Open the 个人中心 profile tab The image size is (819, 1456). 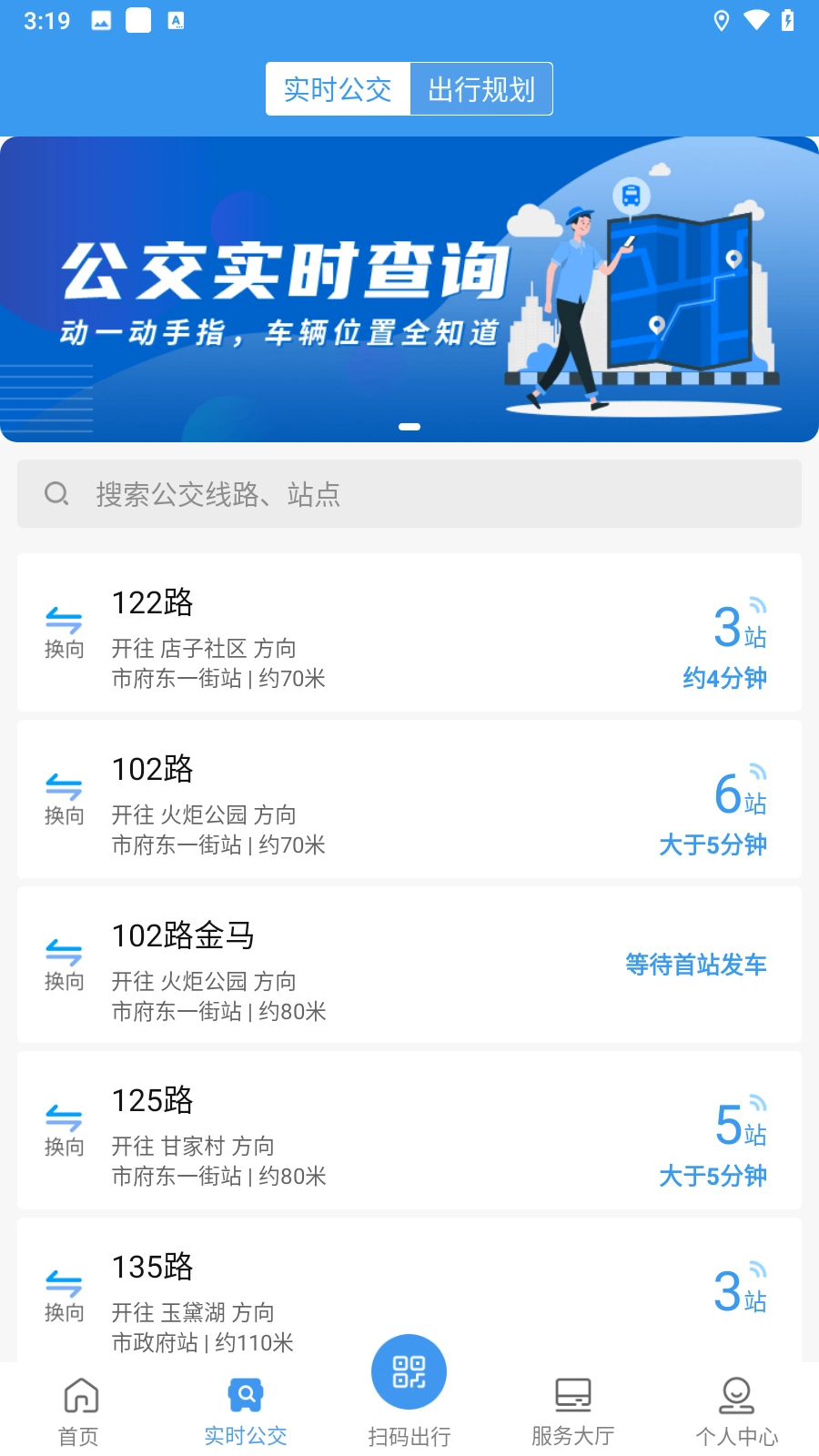(737, 1411)
